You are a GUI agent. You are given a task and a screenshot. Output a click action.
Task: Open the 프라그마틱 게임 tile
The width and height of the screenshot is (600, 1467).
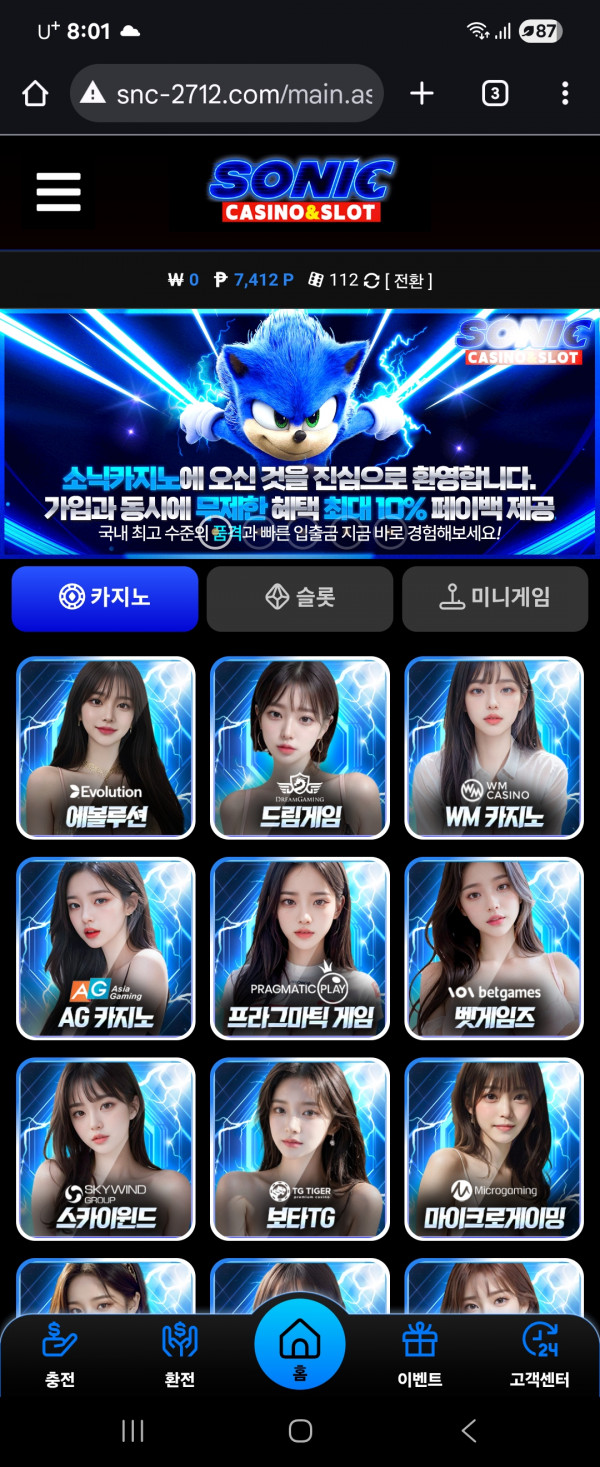click(300, 948)
